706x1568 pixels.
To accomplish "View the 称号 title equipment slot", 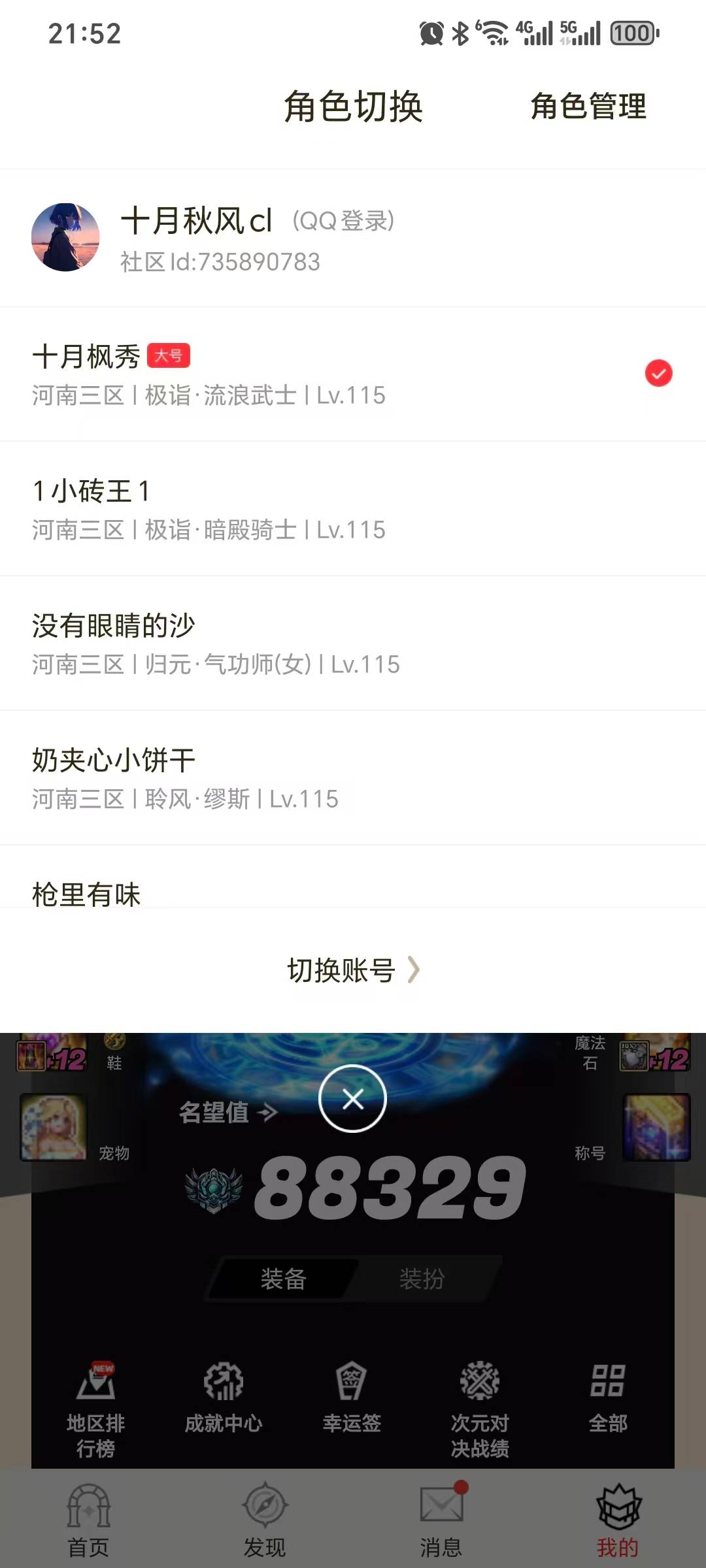I will (656, 1127).
